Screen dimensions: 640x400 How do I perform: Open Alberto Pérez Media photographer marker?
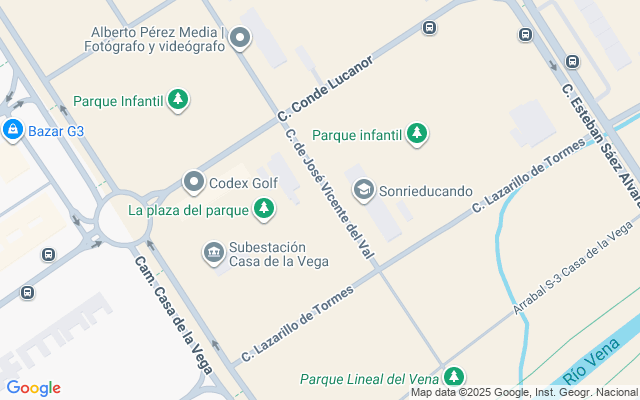(240, 40)
